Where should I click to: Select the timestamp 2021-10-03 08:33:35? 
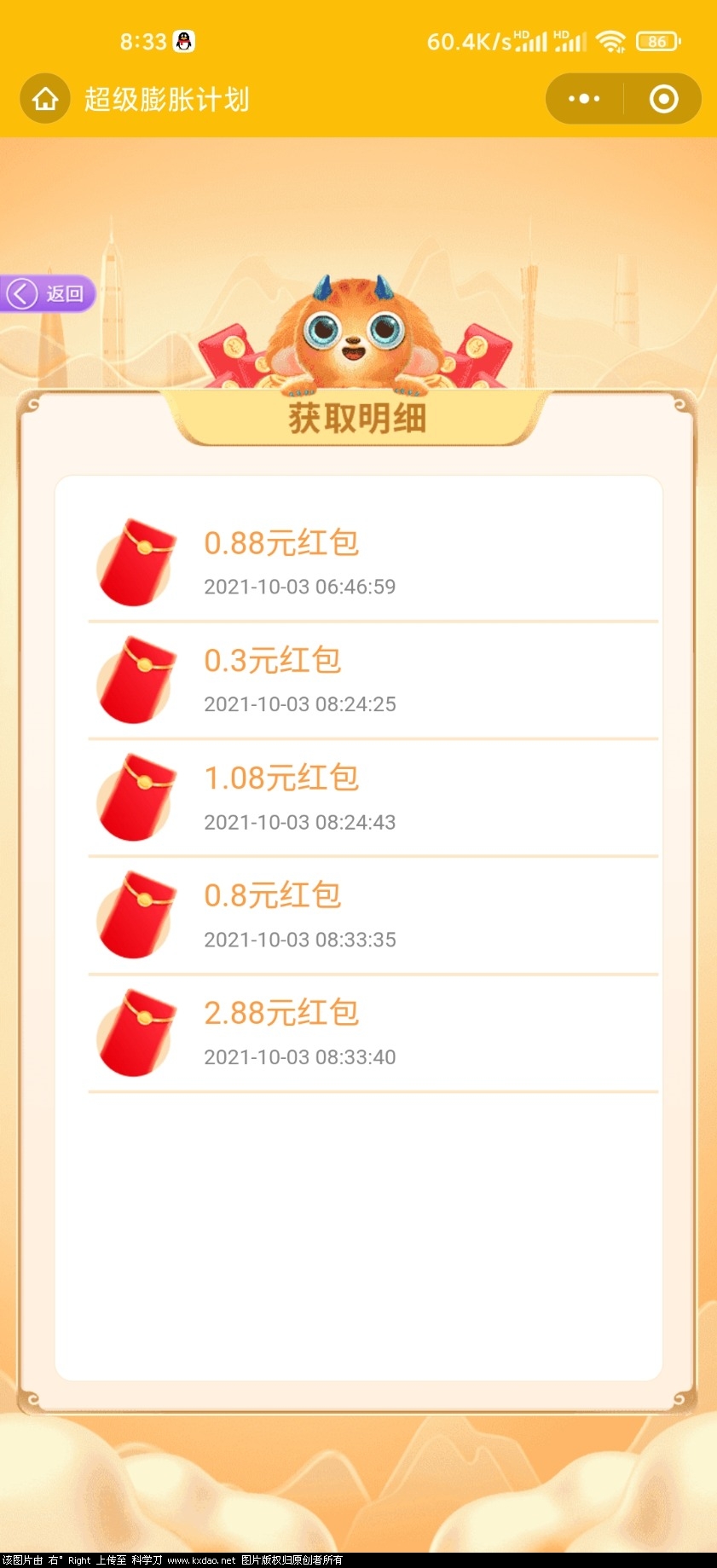(300, 939)
